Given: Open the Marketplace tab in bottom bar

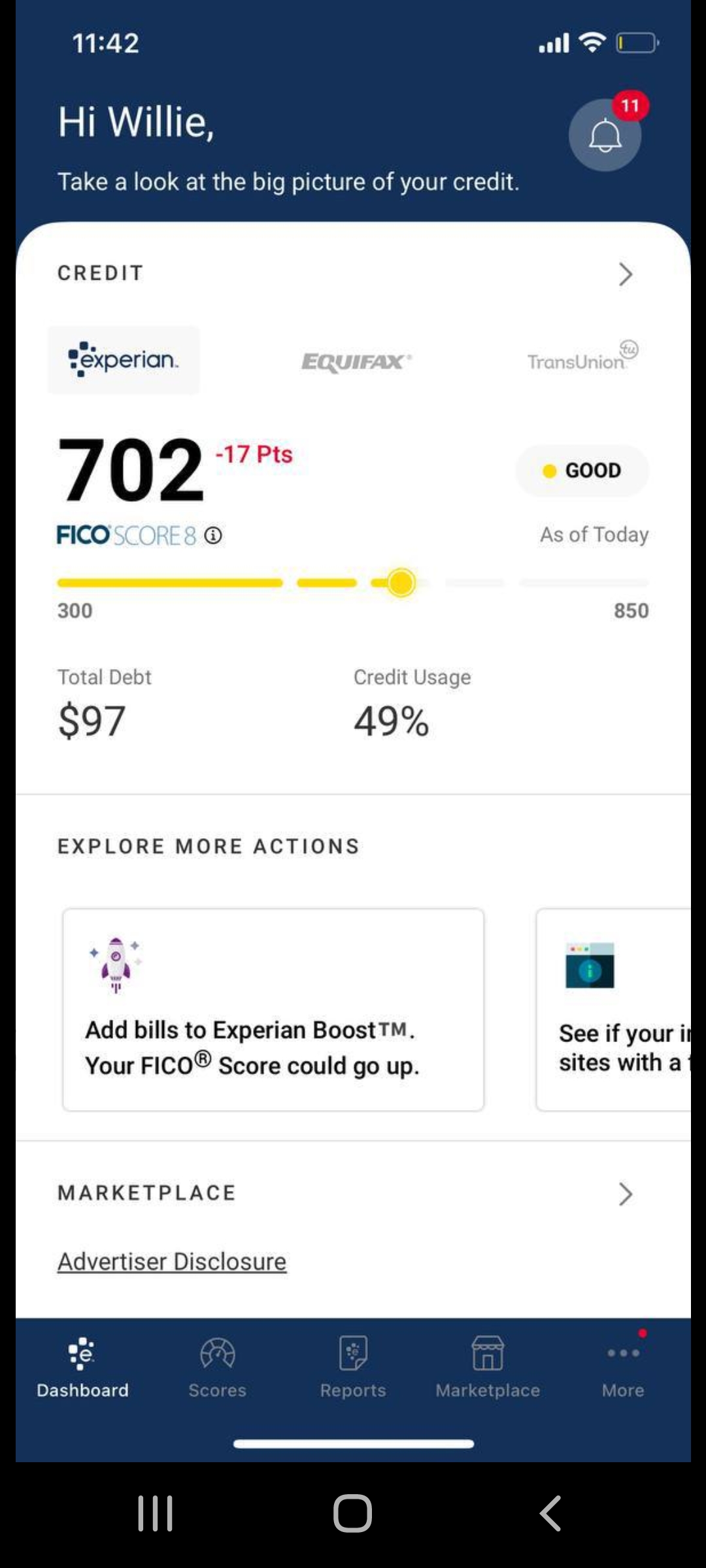Looking at the screenshot, I should [488, 1367].
